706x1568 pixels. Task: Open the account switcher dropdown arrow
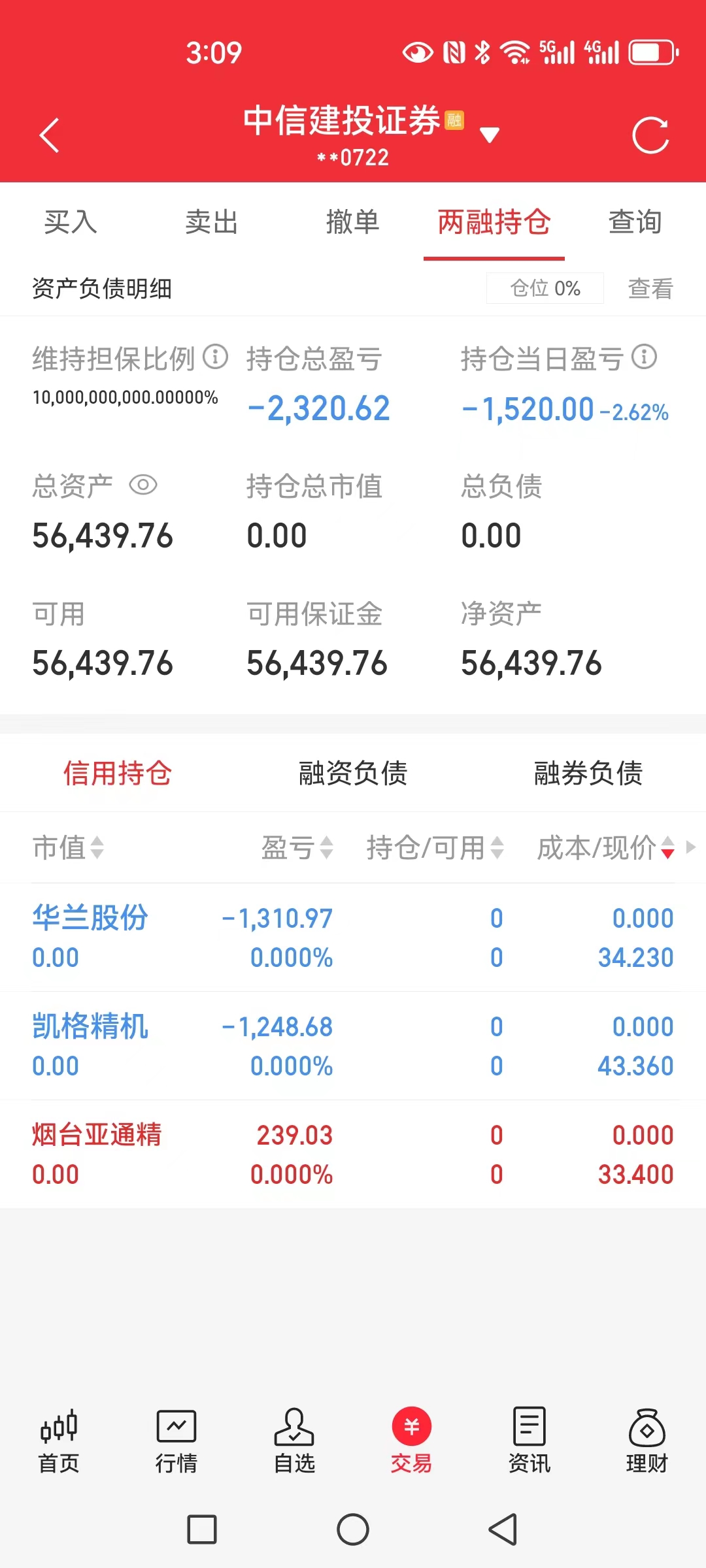coord(489,135)
